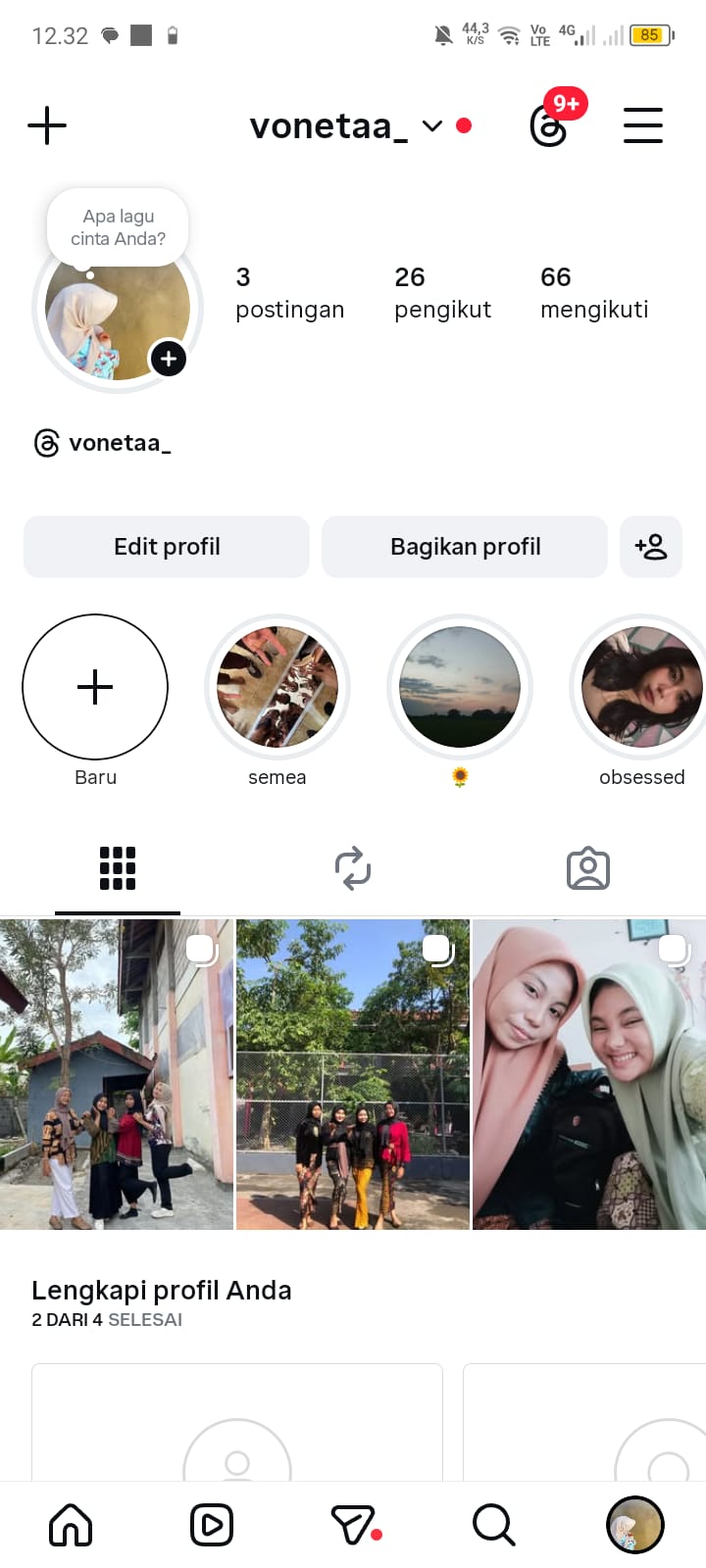
Task: Open the vonetaa_ Threads profile link
Action: pyautogui.click(x=103, y=443)
